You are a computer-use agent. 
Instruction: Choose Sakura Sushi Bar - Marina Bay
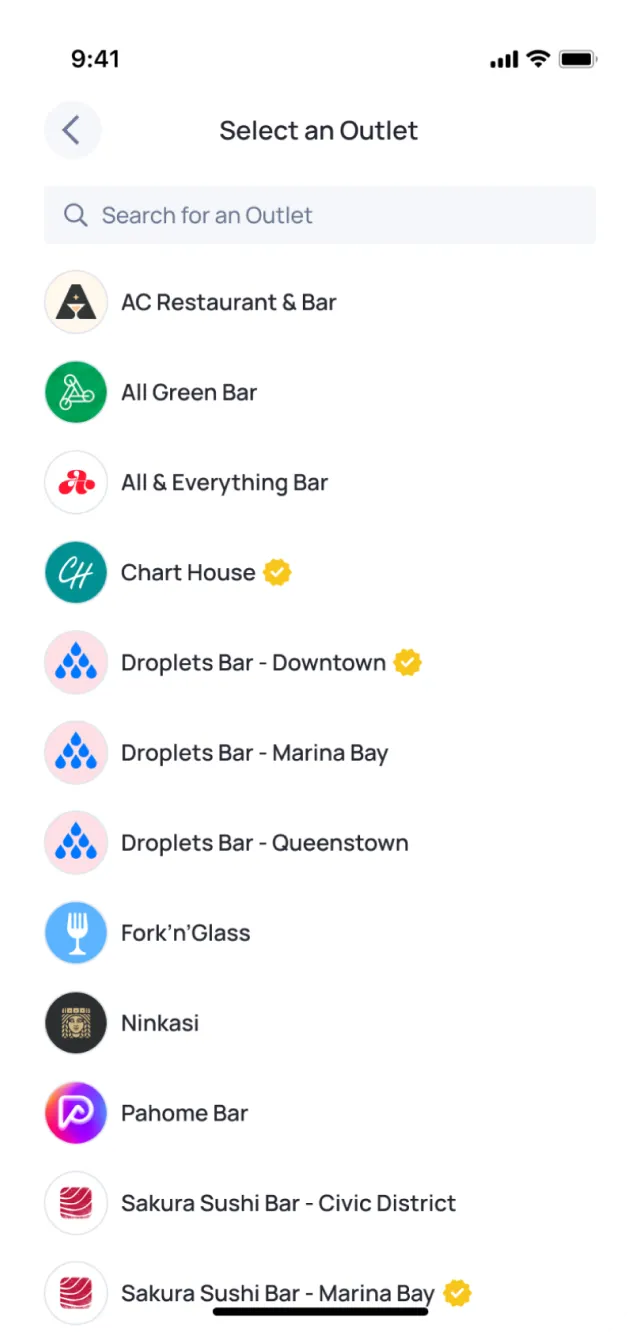coord(277,1292)
